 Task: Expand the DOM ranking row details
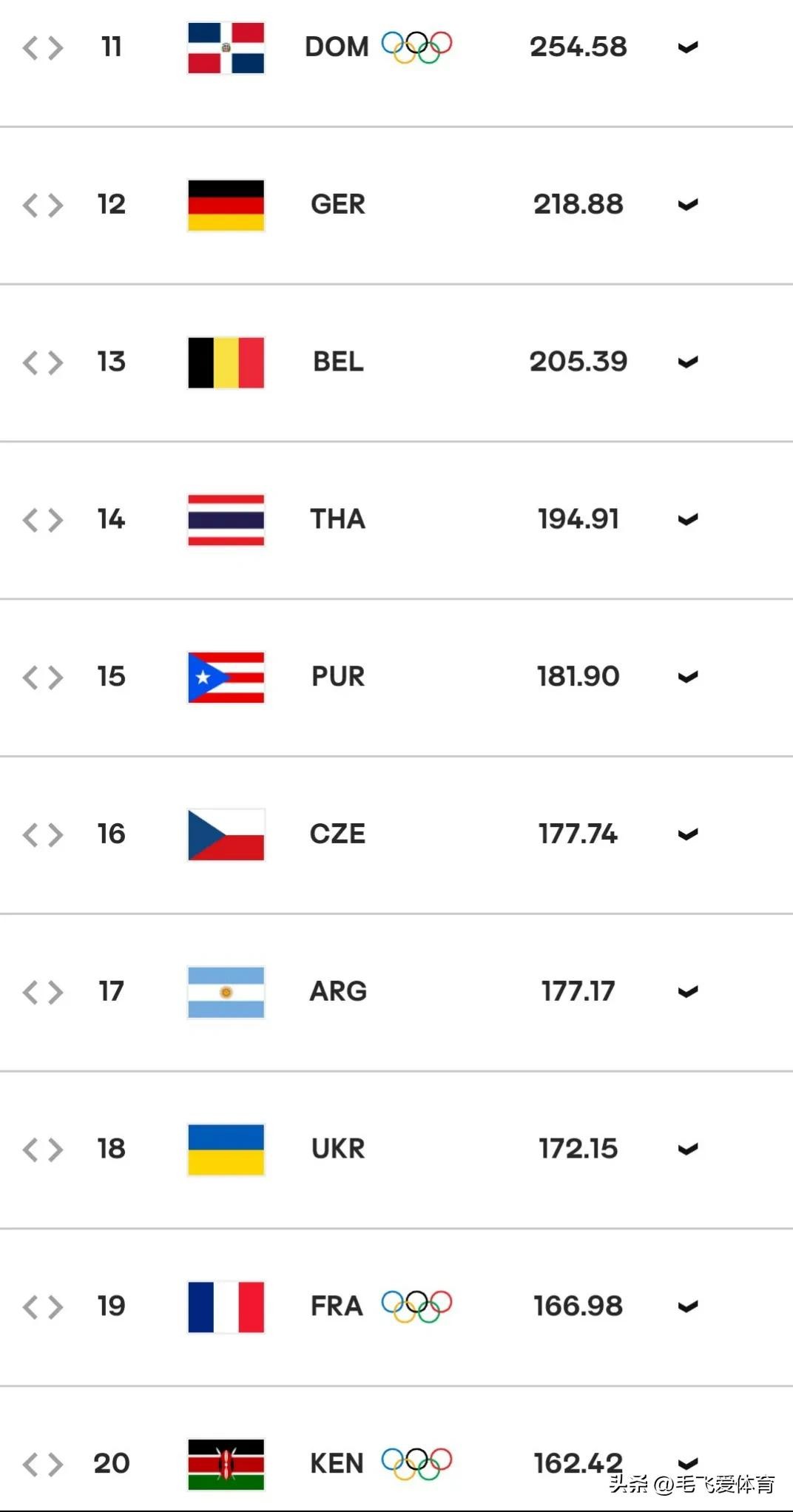pyautogui.click(x=688, y=47)
